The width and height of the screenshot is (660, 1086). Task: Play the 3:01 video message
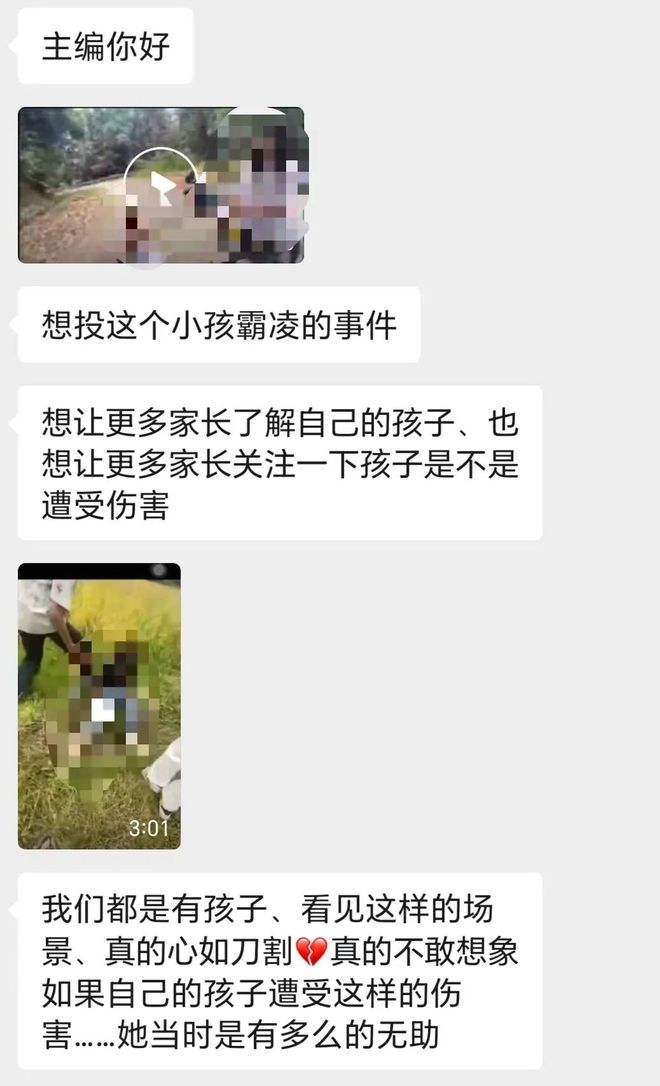pyautogui.click(x=100, y=706)
